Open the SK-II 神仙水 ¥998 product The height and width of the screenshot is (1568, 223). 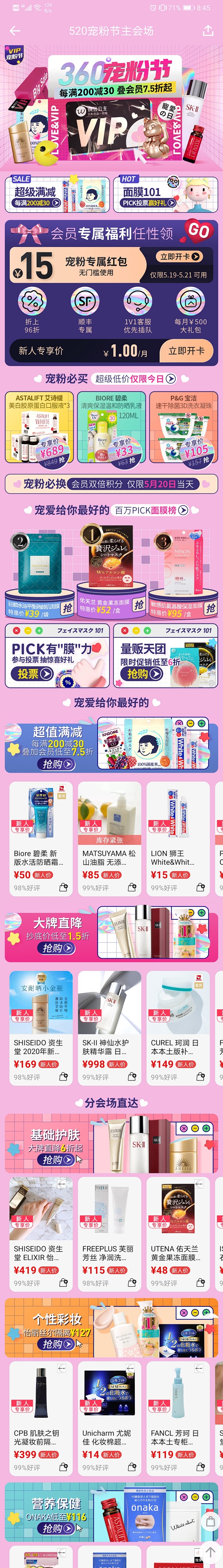(111, 1026)
